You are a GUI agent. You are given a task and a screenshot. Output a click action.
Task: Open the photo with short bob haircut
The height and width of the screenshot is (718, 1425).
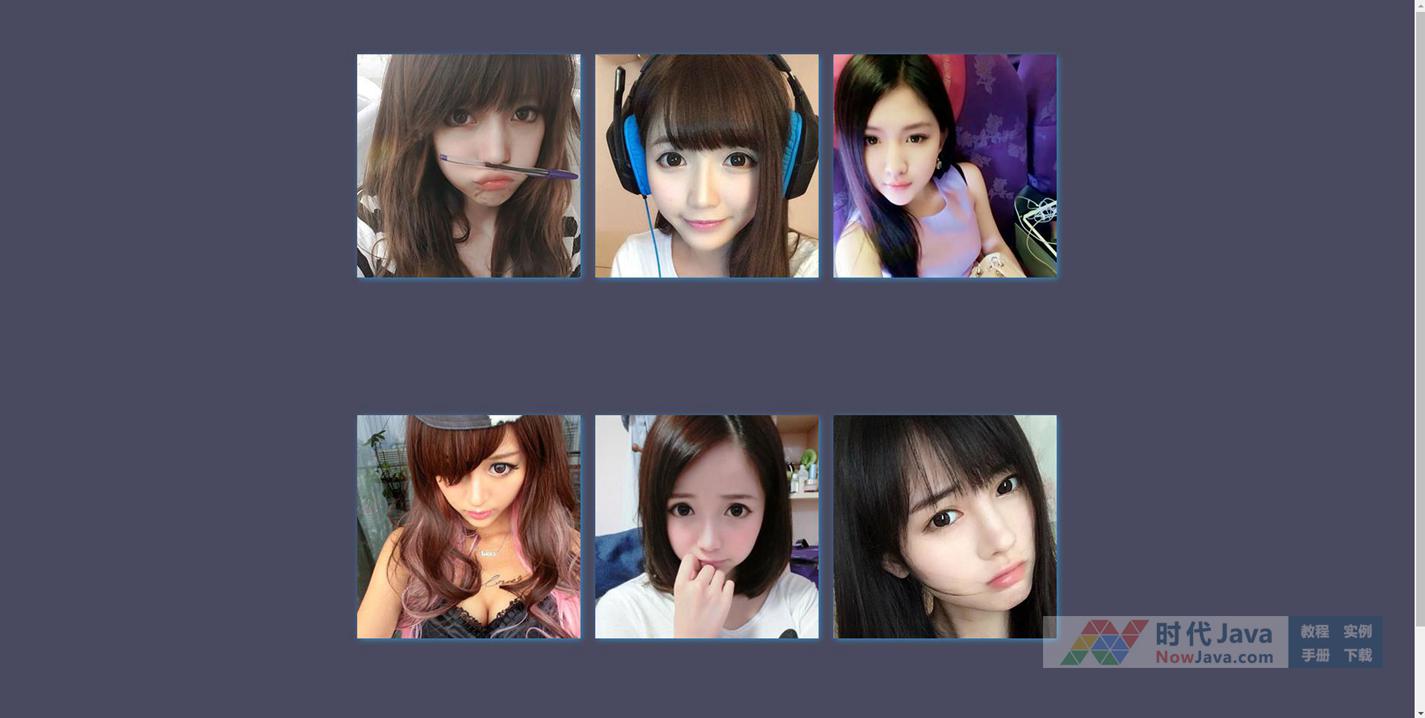(x=706, y=527)
